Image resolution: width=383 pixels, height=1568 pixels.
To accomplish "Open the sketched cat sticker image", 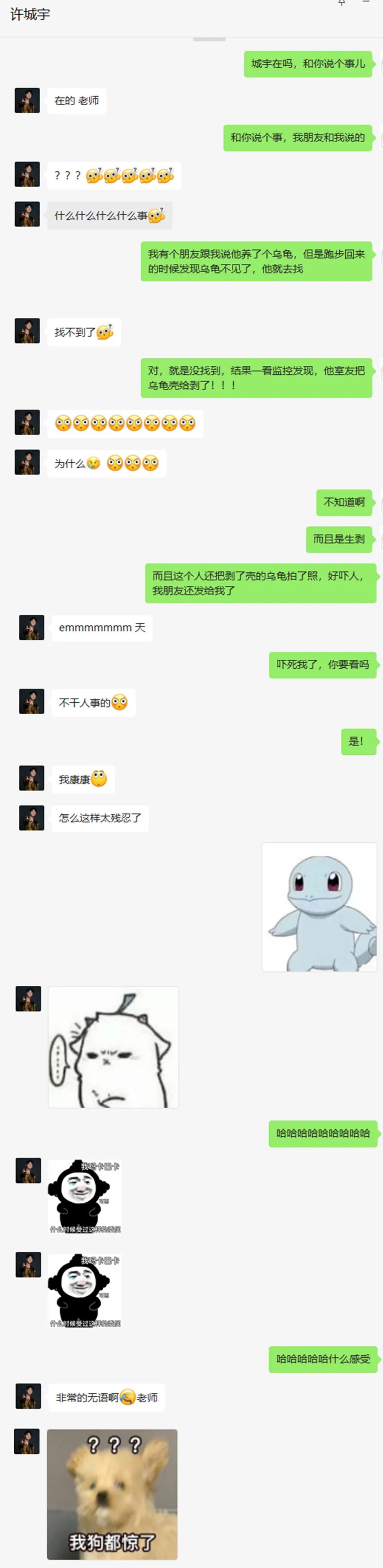I will click(x=113, y=1047).
